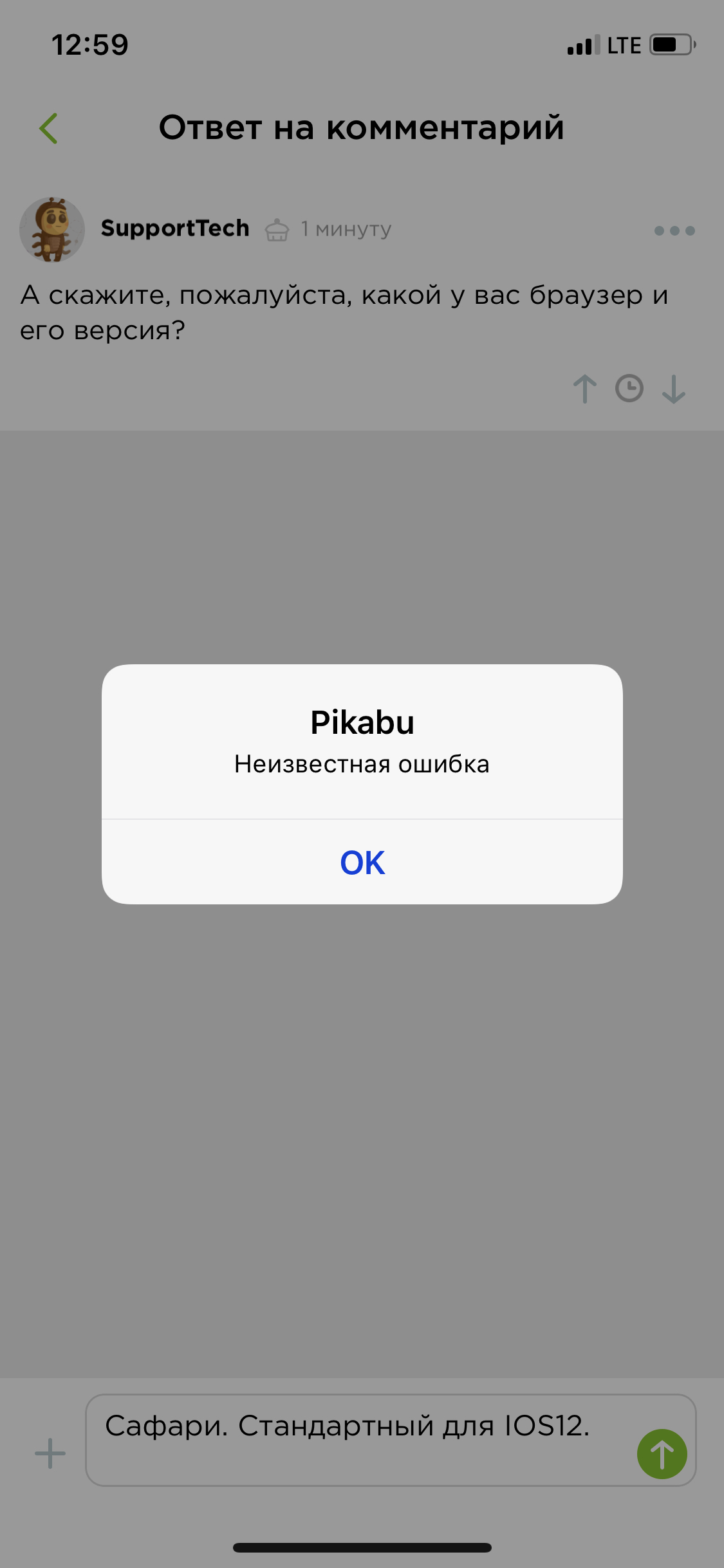Open SupportTech's profile avatar
The height and width of the screenshot is (1568, 724).
[52, 230]
